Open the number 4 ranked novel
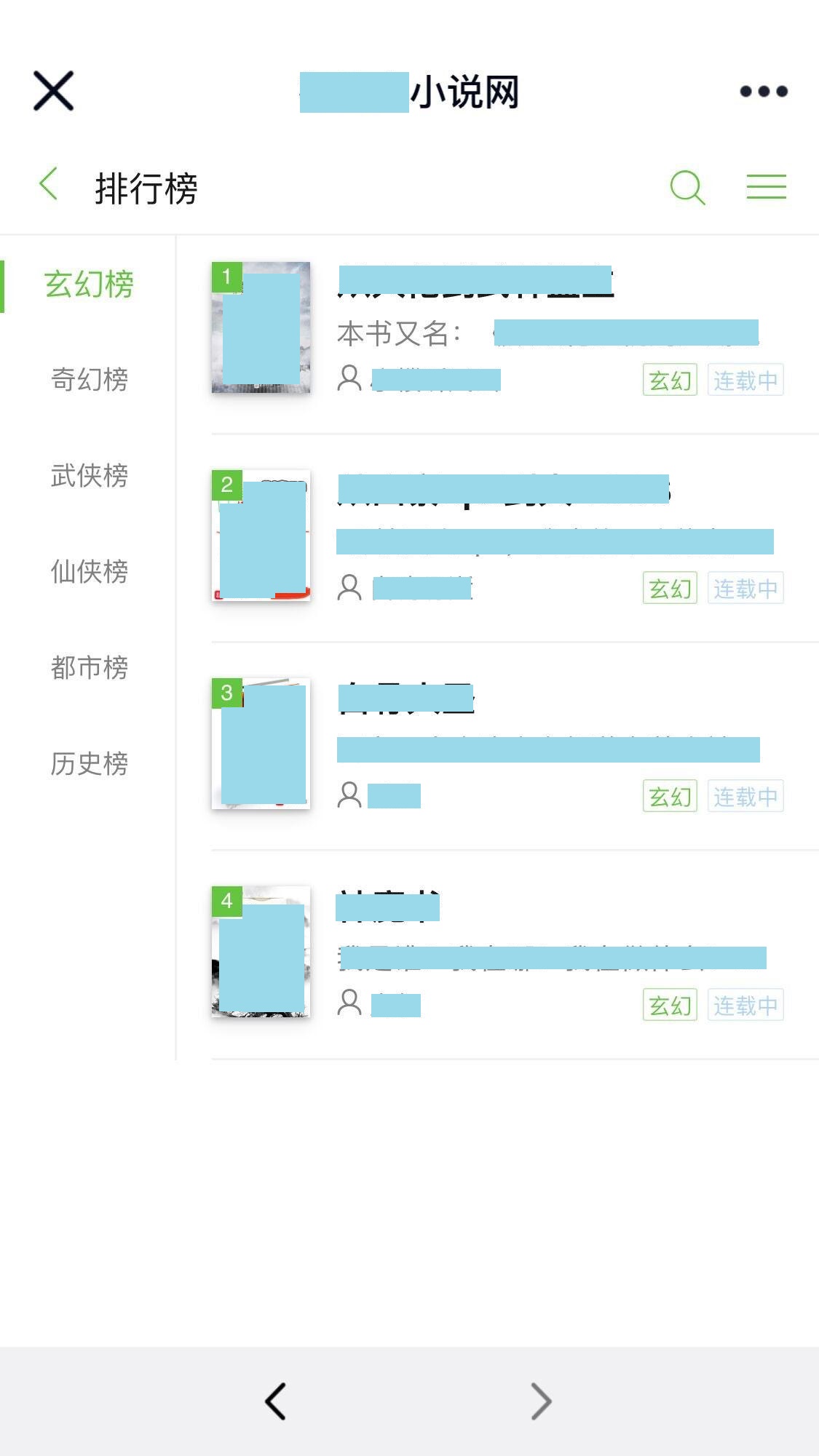This screenshot has width=819, height=1456. [387, 907]
